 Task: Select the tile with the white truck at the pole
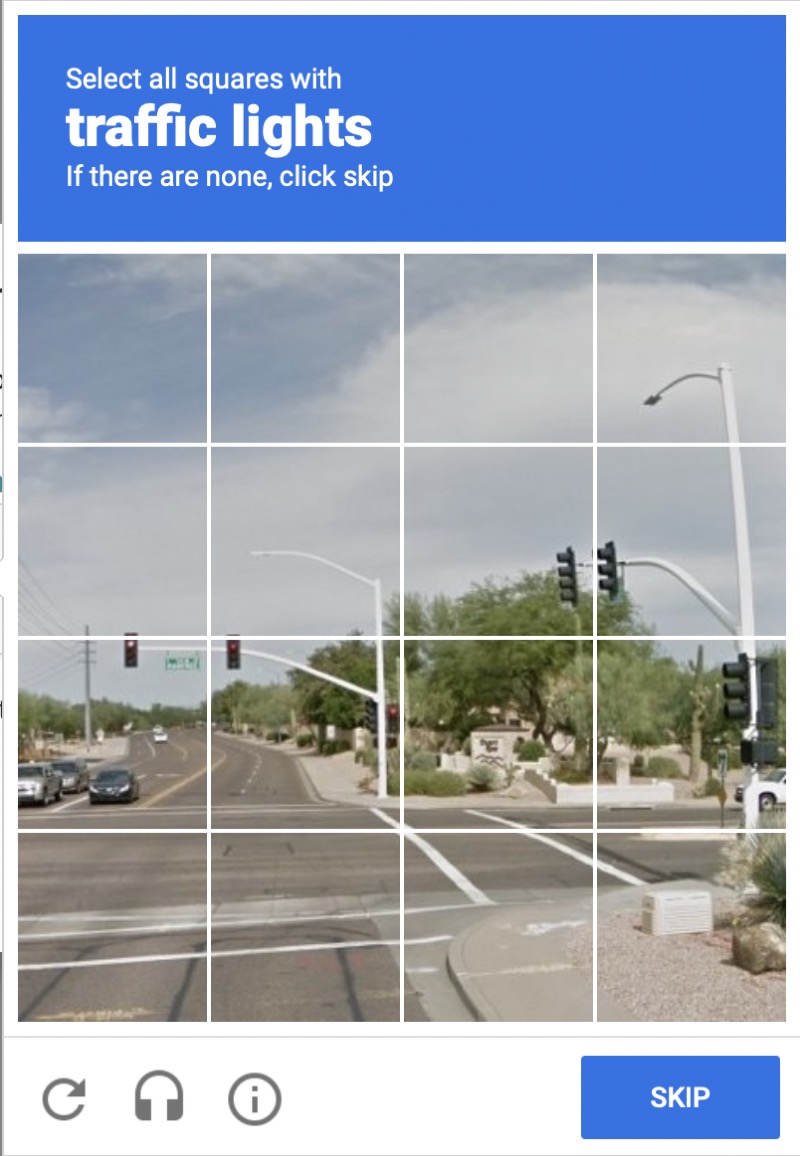[691, 734]
